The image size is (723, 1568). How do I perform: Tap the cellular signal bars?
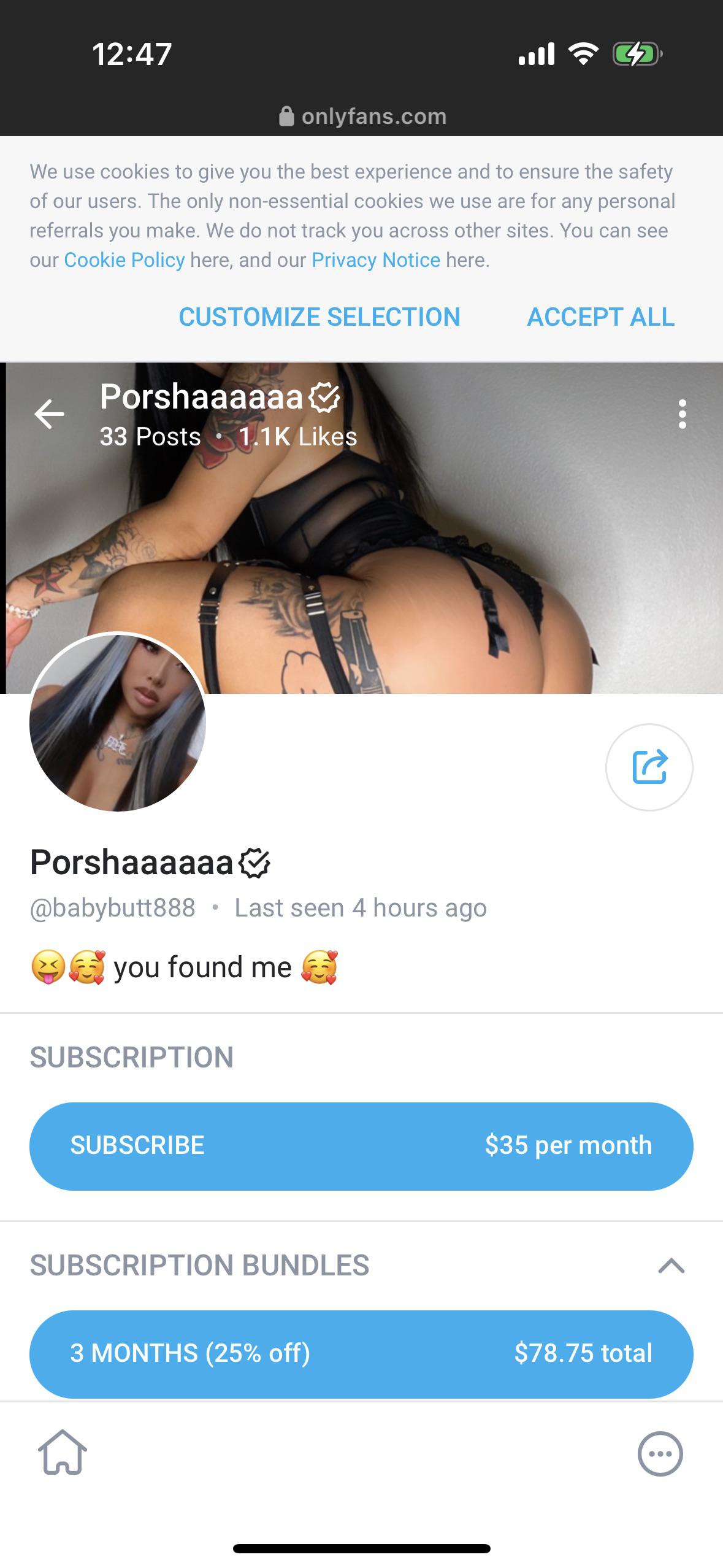point(536,55)
